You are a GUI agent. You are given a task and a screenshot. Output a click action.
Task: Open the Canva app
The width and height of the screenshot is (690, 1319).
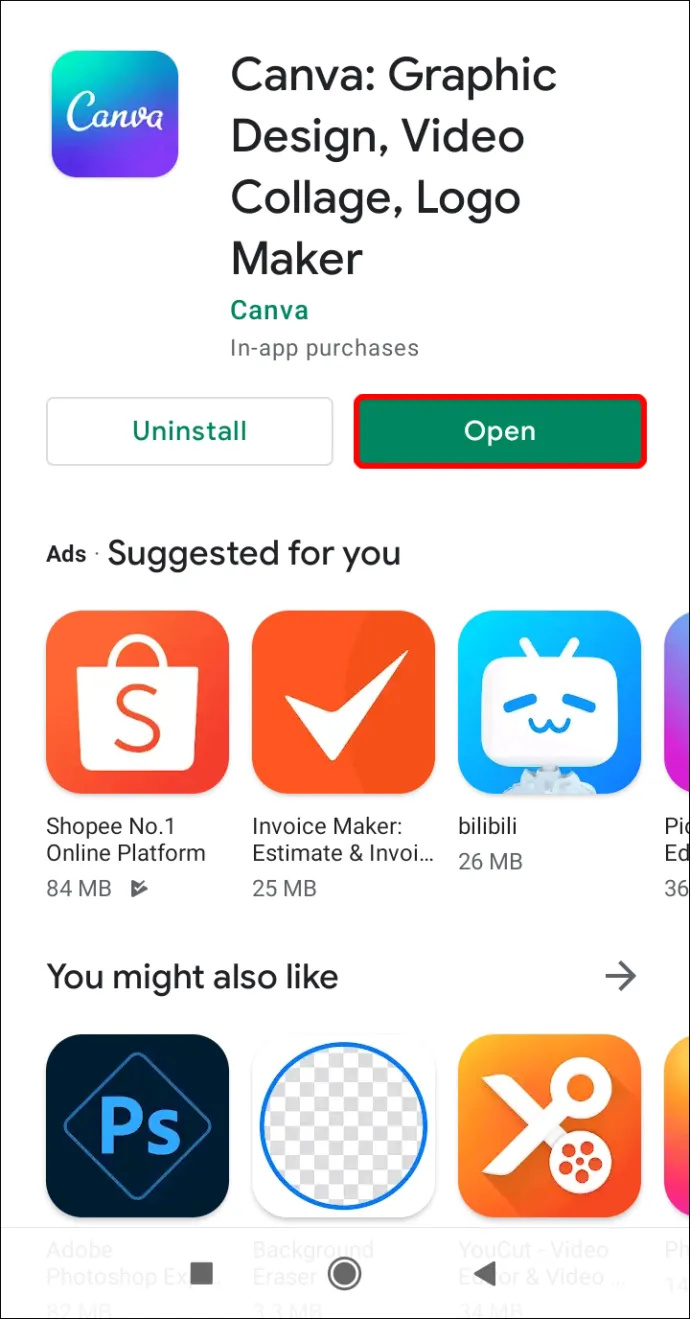coord(500,431)
